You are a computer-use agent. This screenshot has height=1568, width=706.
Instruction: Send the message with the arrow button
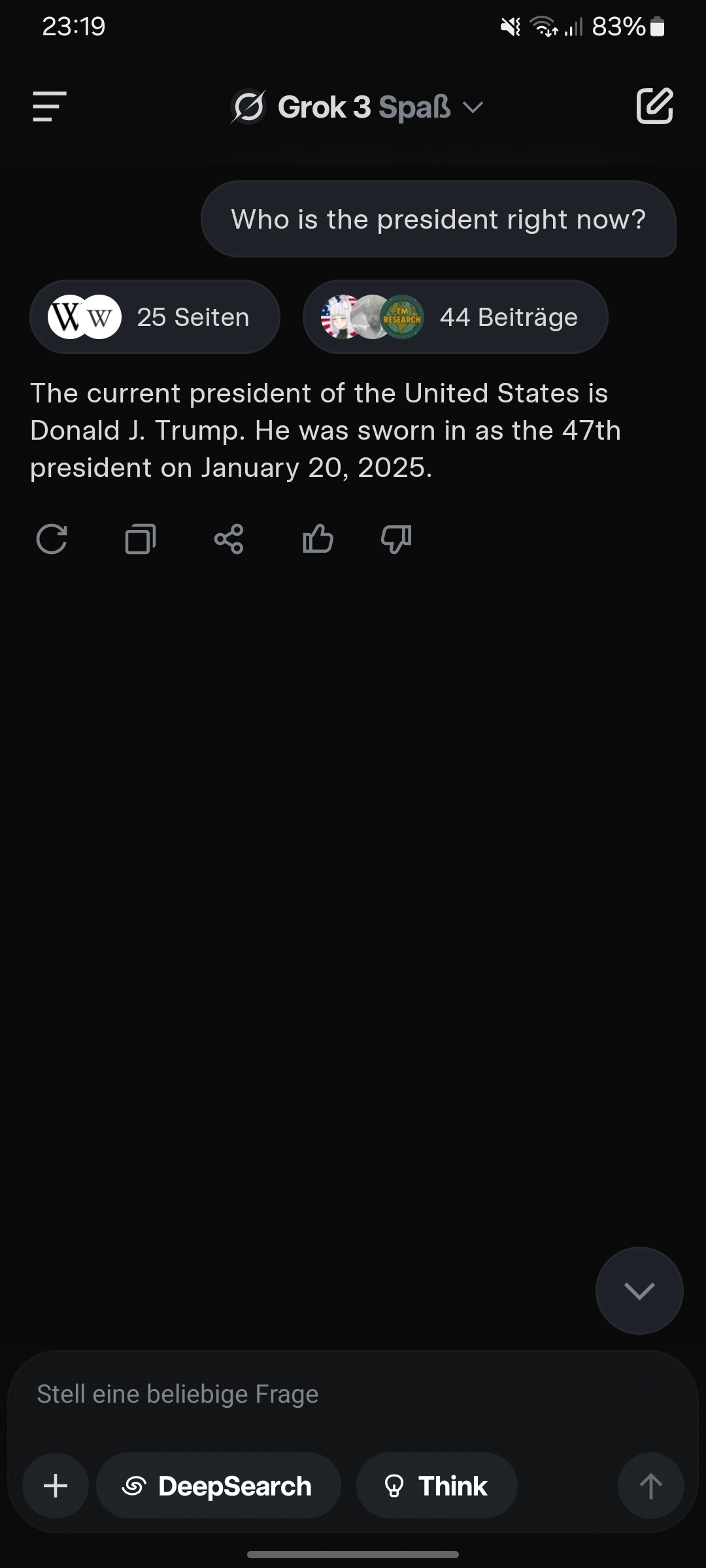tap(650, 1485)
